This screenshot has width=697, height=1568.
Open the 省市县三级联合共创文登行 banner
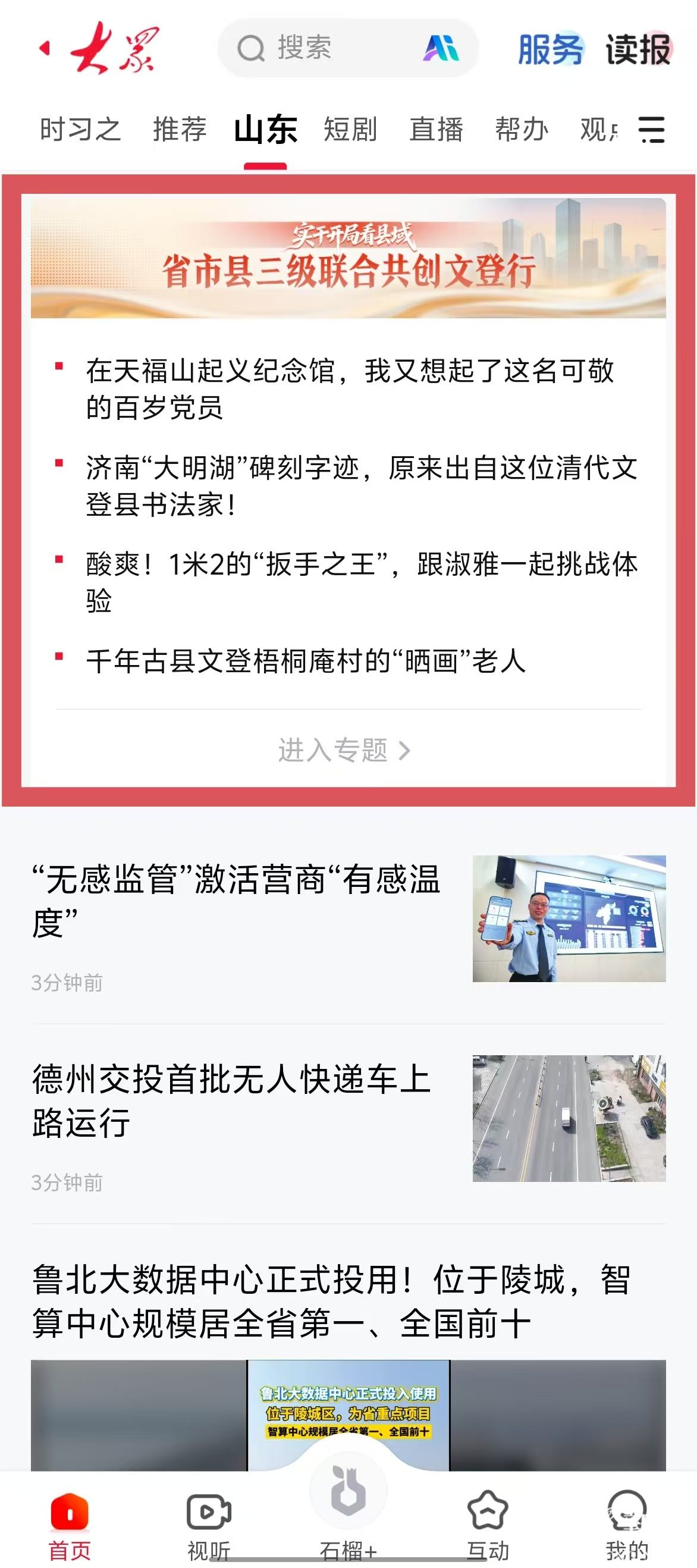(x=348, y=258)
